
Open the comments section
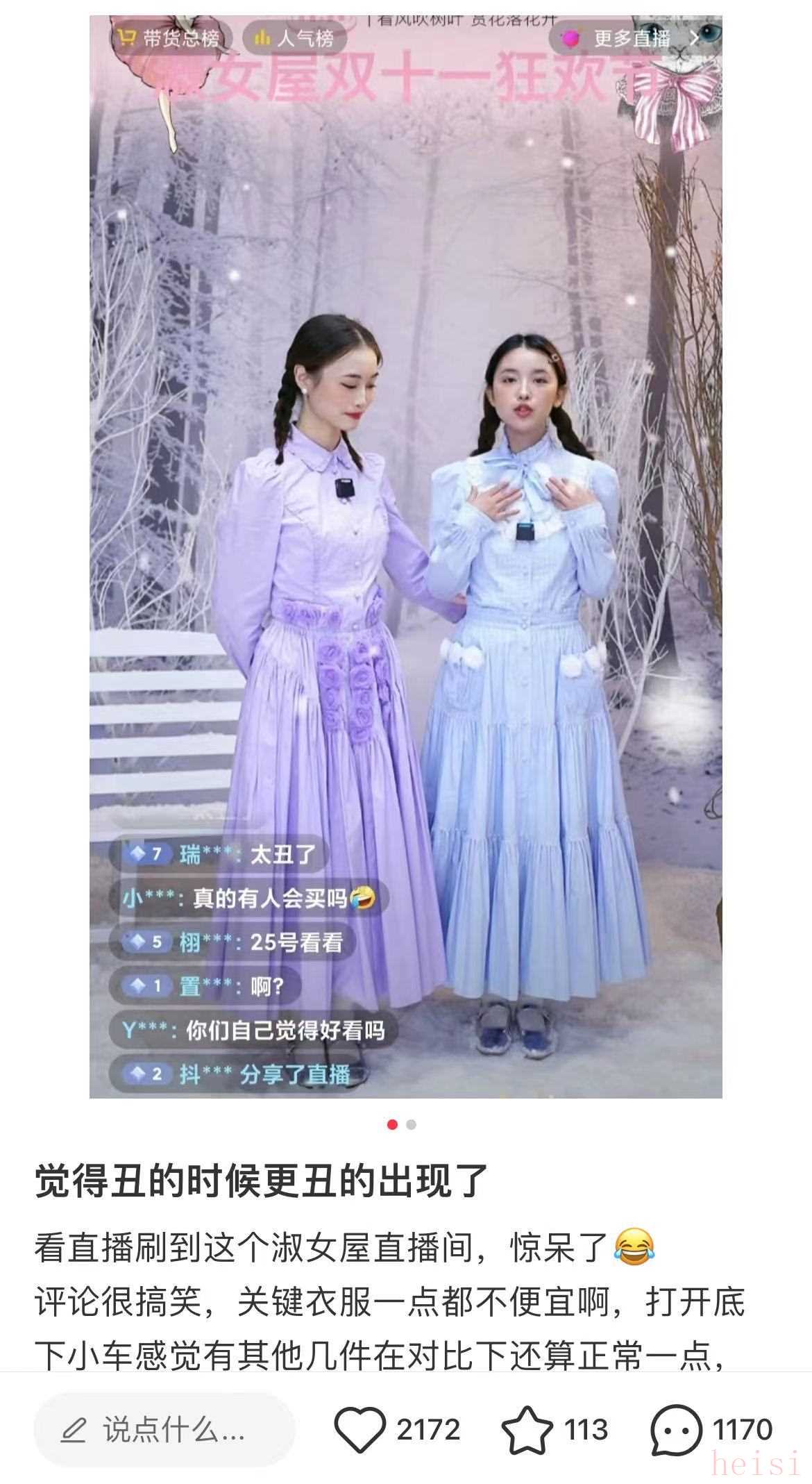click(675, 1429)
